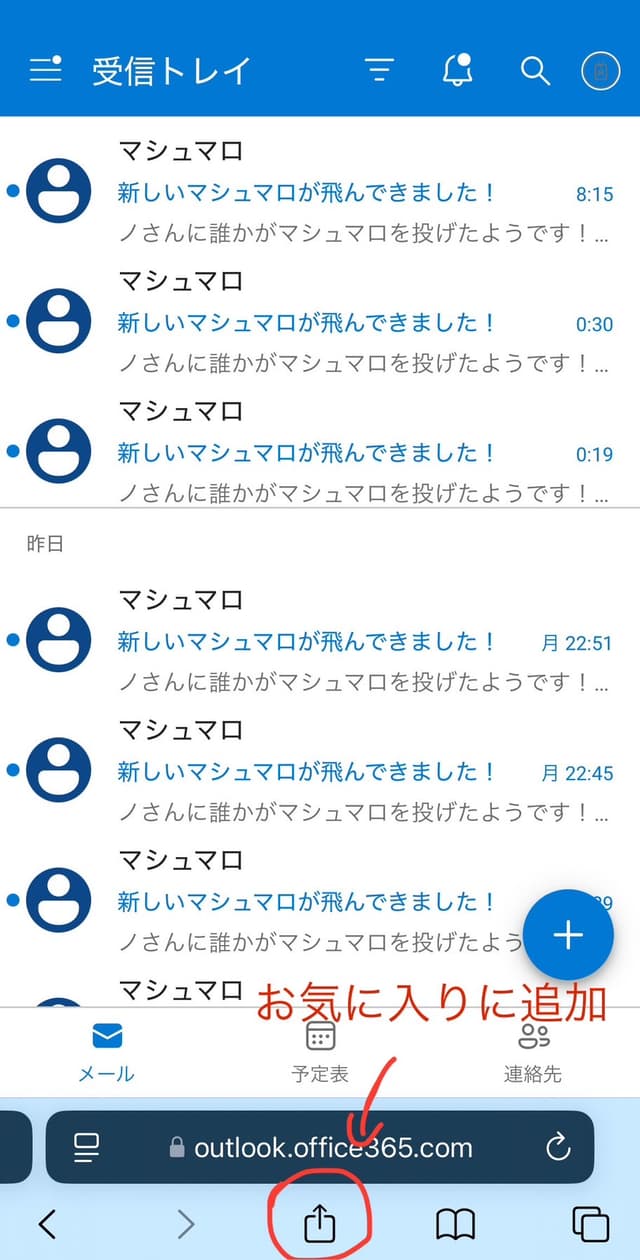The height and width of the screenshot is (1260, 640).
Task: Open the account profile icon
Action: 601,71
